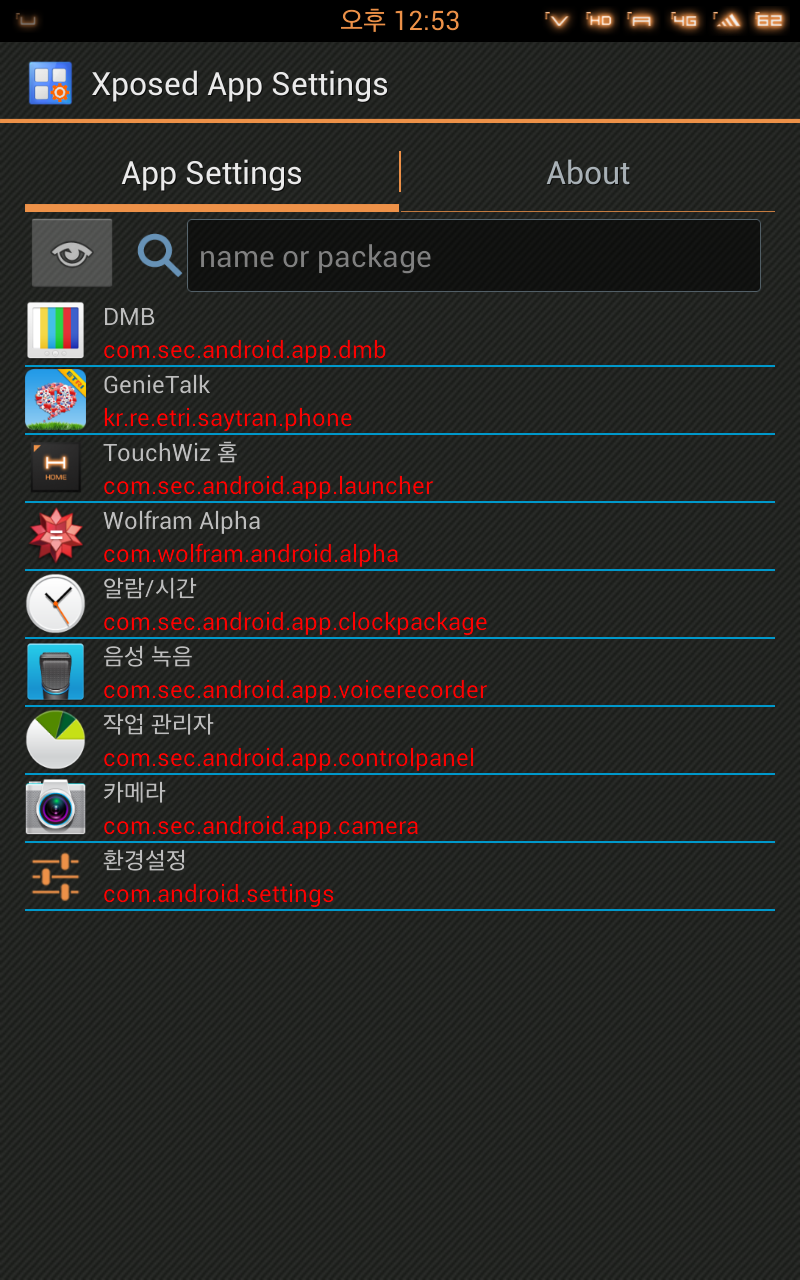Open Wolfram Alpha app settings
The height and width of the screenshot is (1280, 800).
click(400, 537)
